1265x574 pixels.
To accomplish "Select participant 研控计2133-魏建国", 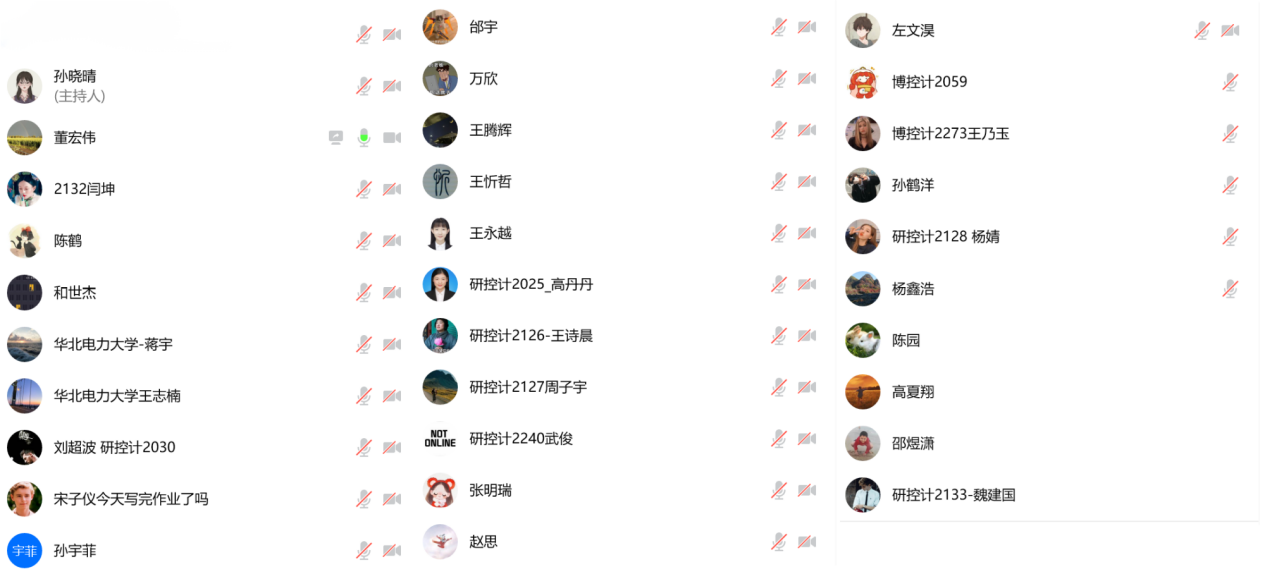I will click(x=953, y=495).
